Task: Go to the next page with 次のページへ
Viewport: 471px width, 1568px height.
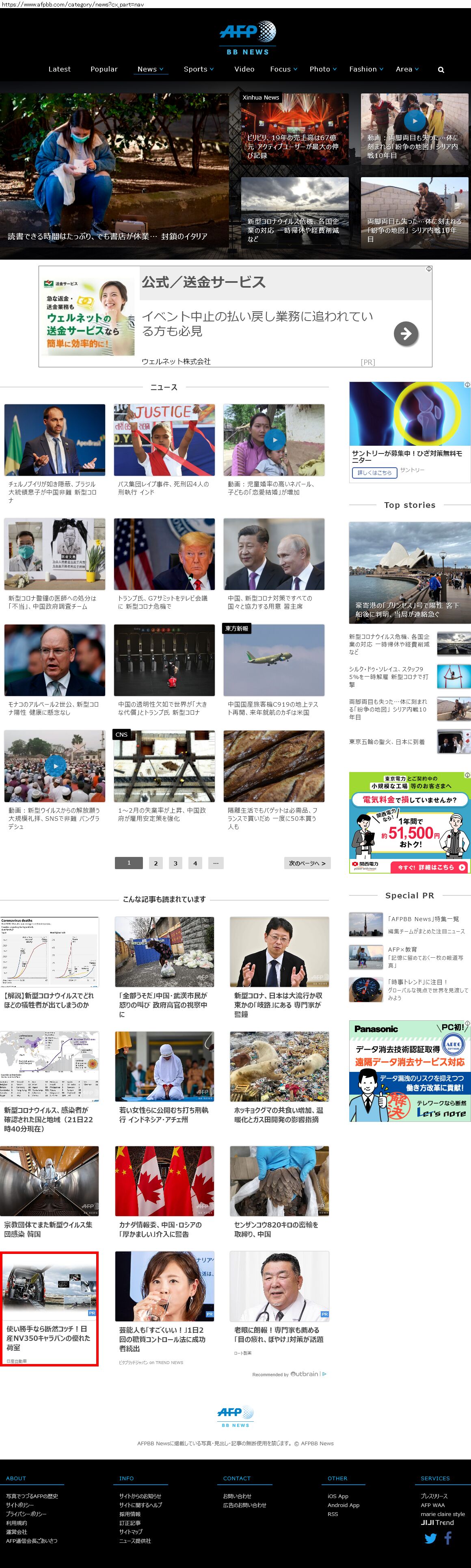Action: click(x=307, y=863)
